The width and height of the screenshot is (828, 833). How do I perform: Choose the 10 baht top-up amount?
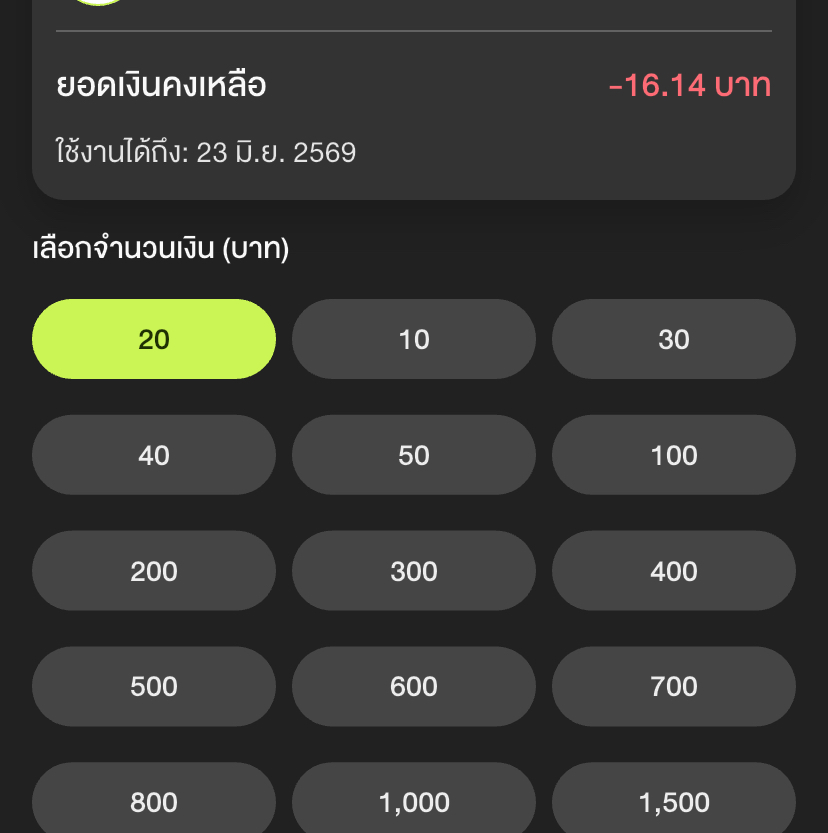[x=414, y=339]
